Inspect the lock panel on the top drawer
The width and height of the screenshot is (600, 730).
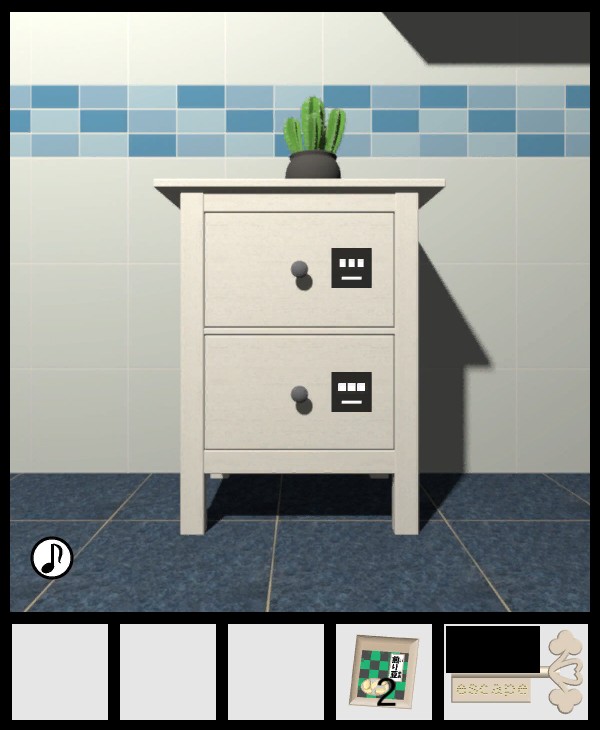coord(351,268)
